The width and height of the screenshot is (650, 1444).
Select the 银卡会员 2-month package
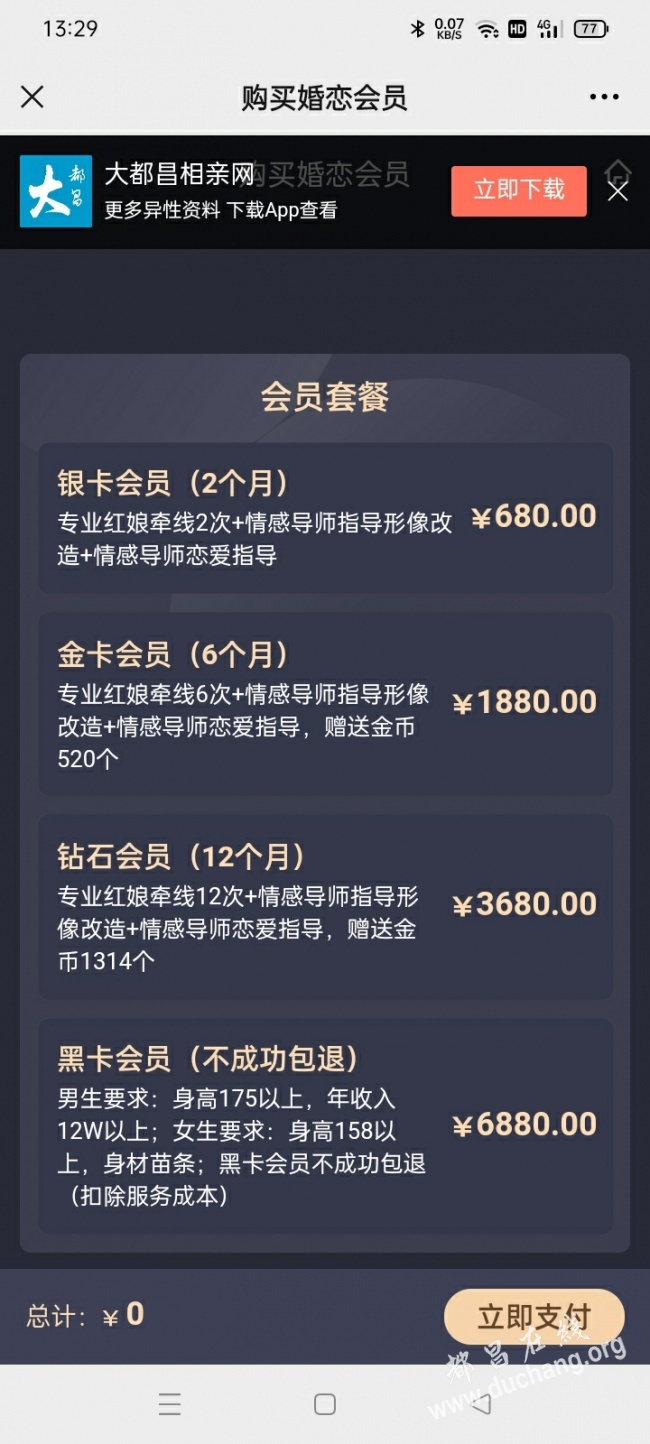click(325, 518)
